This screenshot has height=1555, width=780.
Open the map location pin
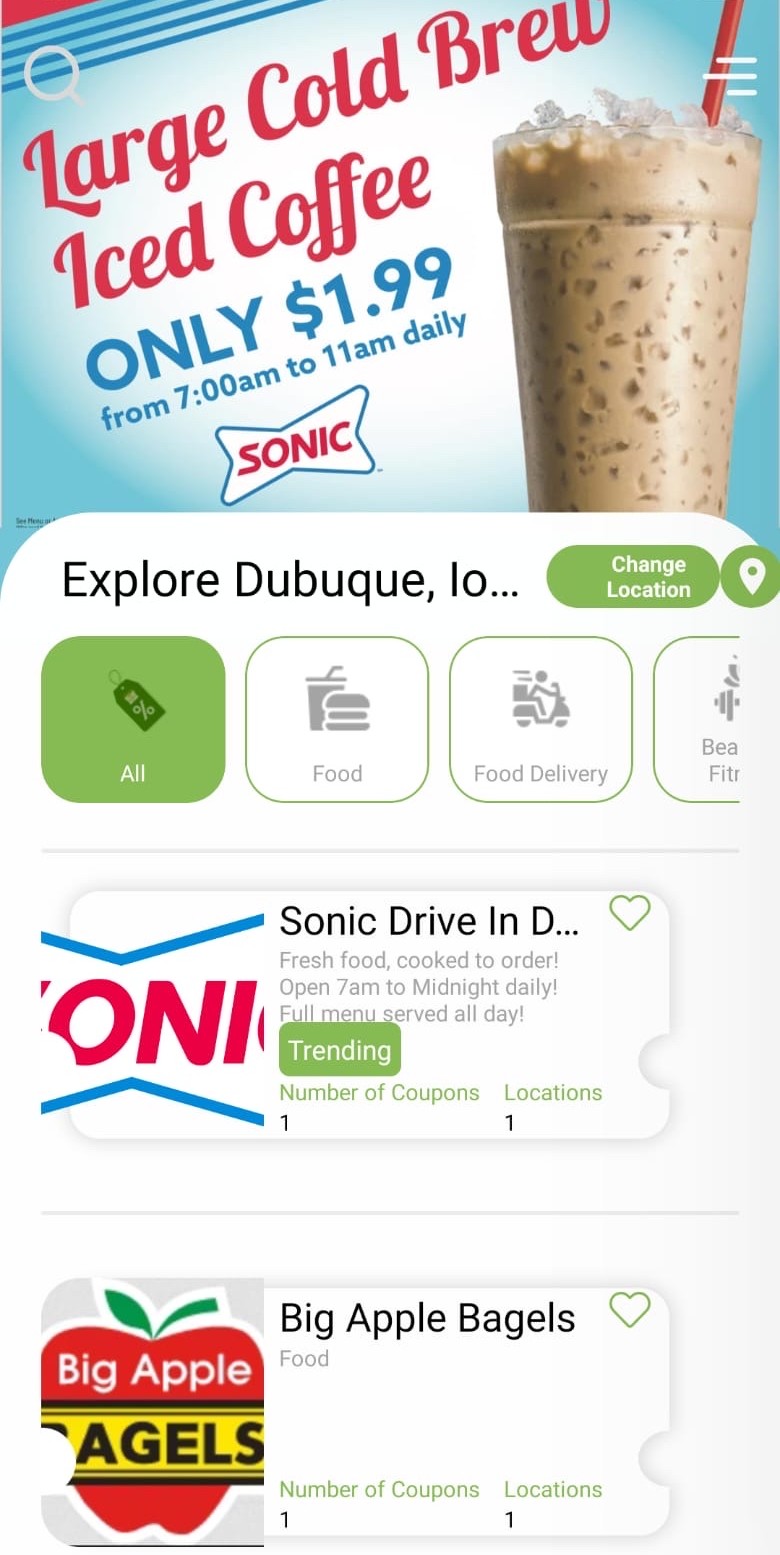751,576
